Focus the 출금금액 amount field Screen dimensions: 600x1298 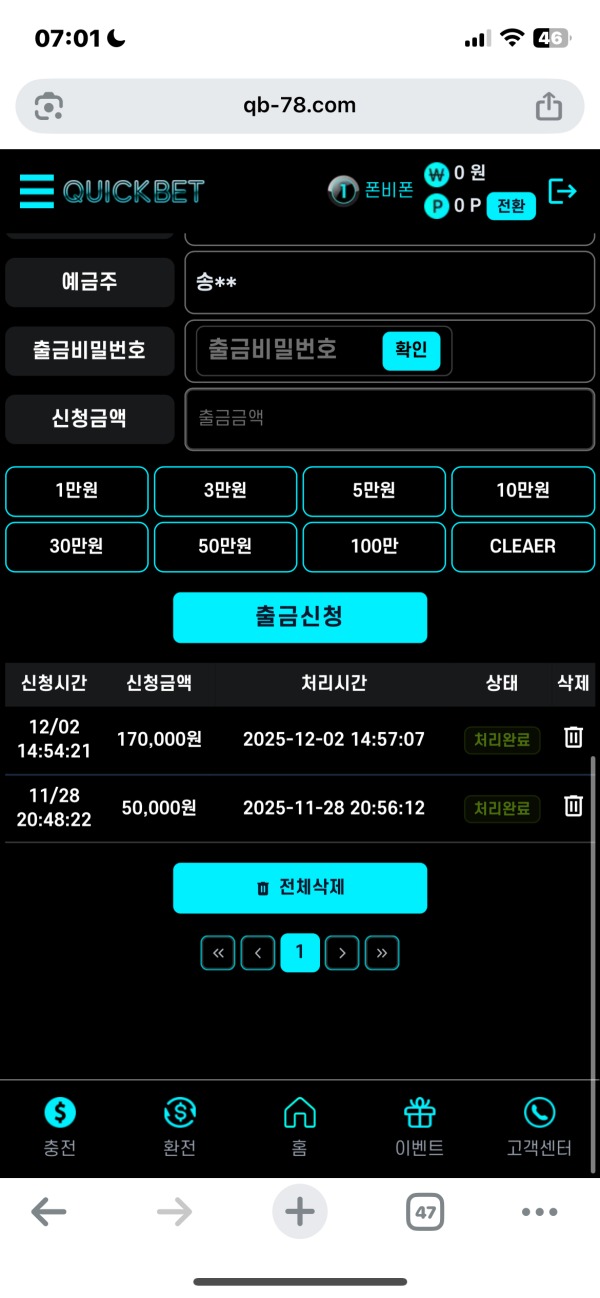click(x=390, y=418)
